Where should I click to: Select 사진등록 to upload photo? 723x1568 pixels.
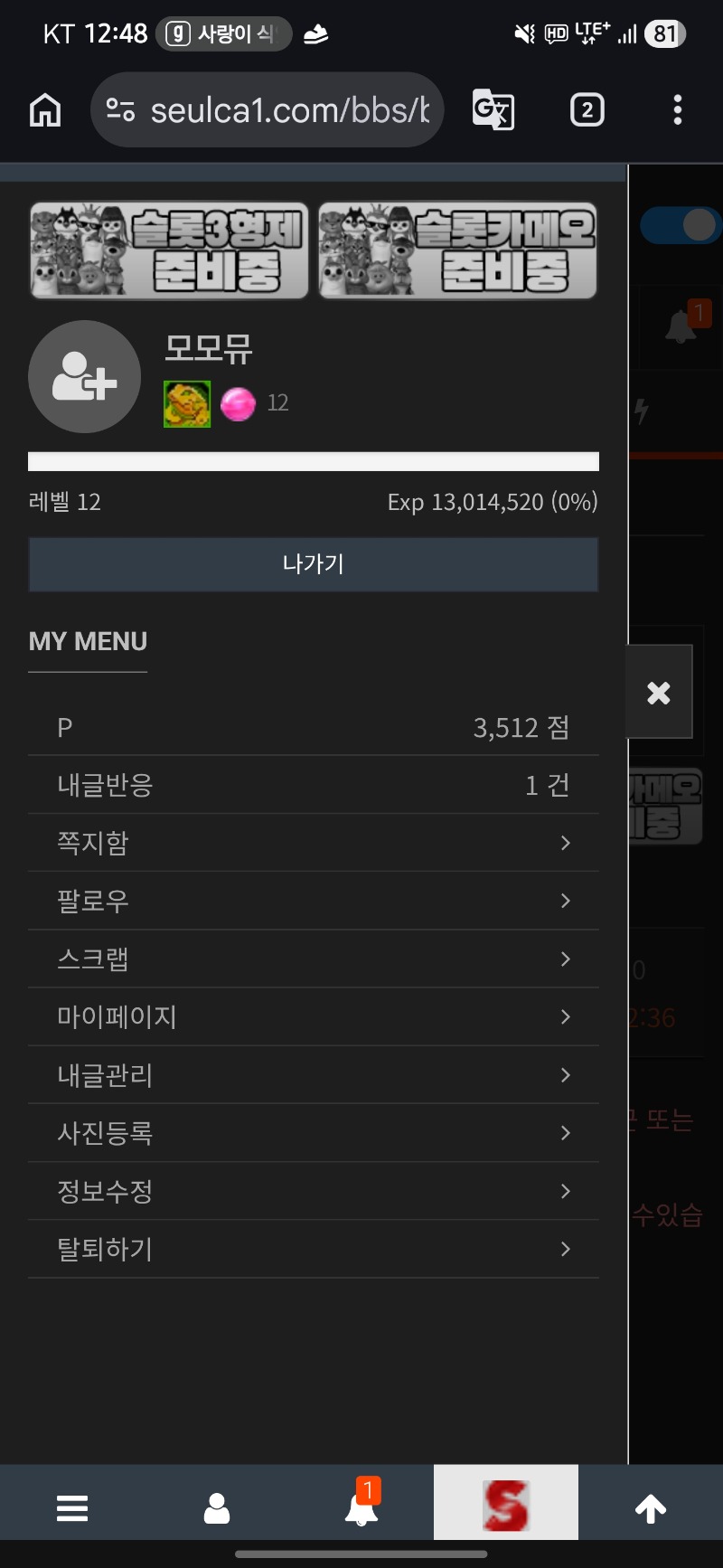pyautogui.click(x=313, y=1133)
